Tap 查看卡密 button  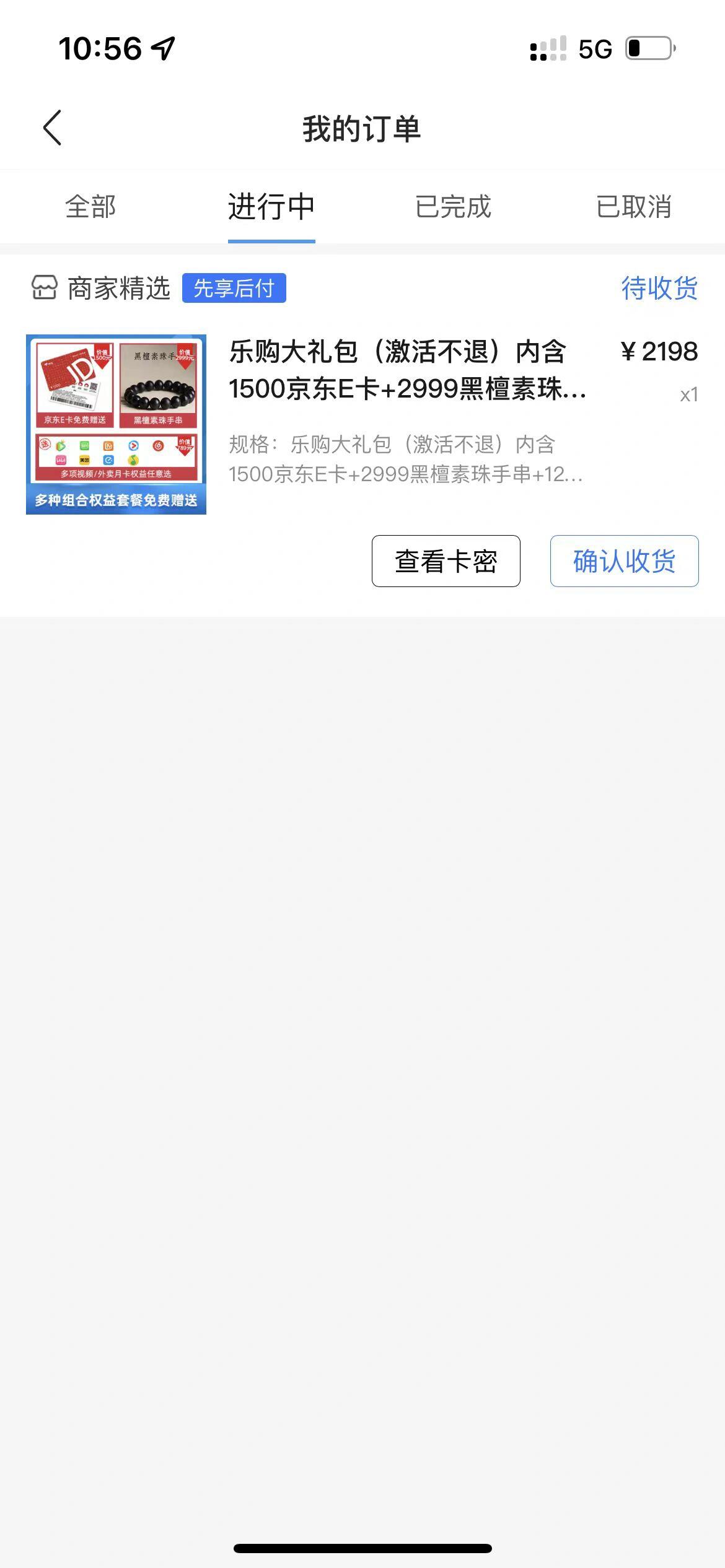click(x=446, y=561)
